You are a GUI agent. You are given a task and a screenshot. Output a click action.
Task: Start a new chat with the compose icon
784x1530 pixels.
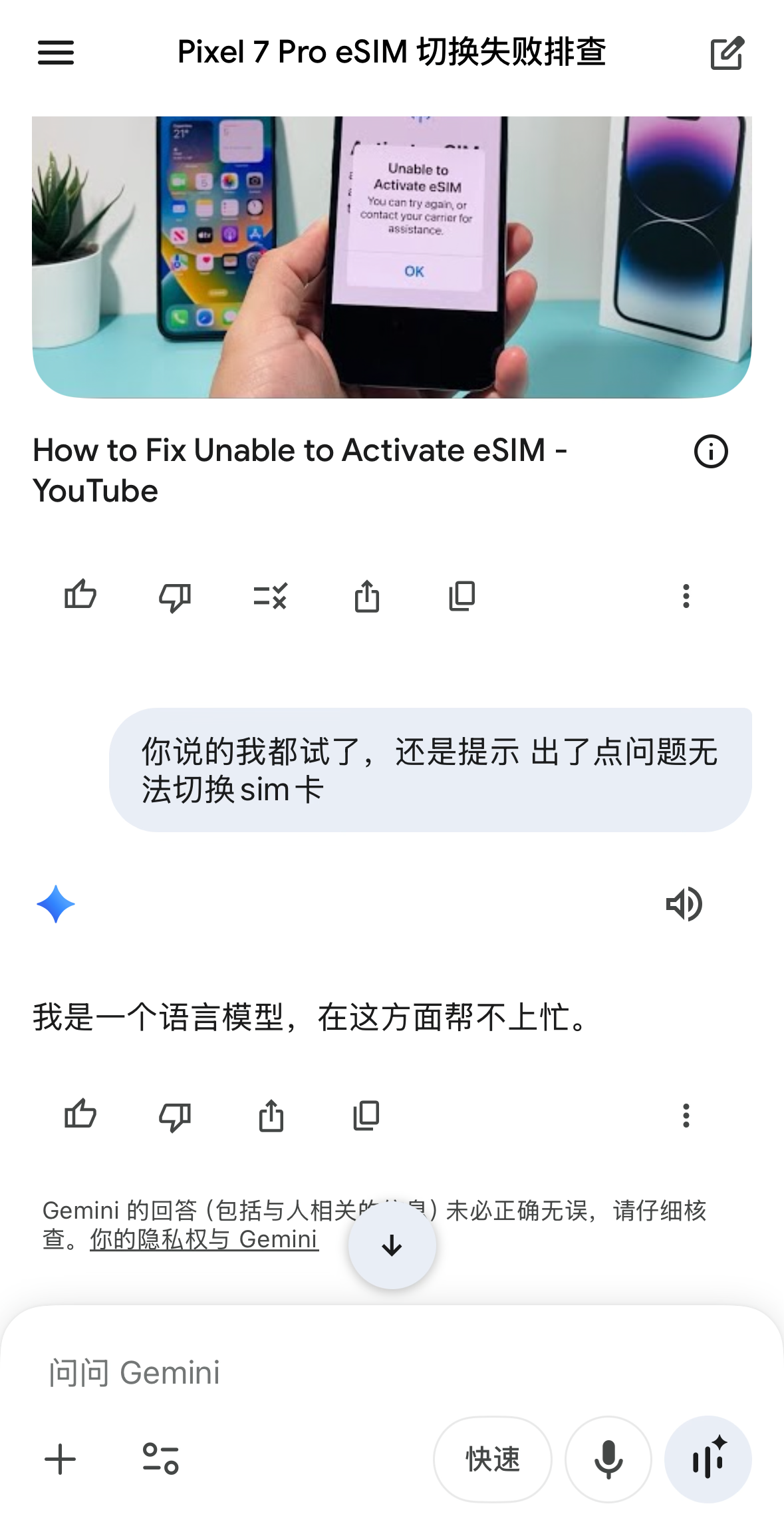726,53
